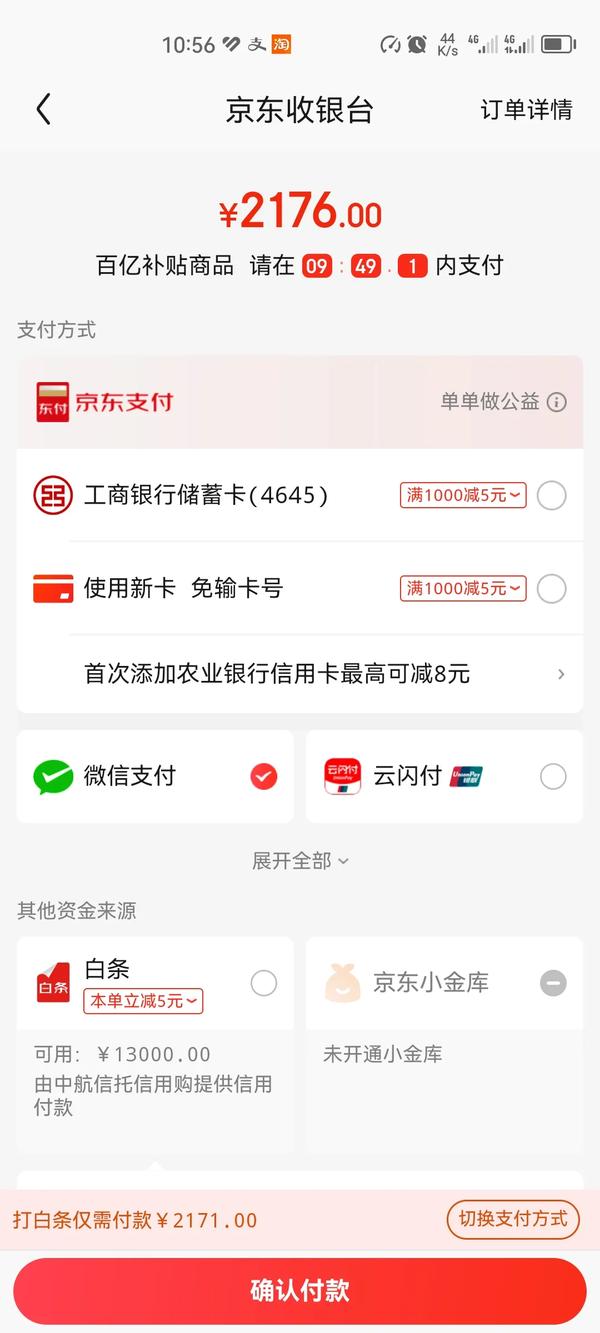Select 工商银行储蓄卡(4645) as payment

[300, 495]
